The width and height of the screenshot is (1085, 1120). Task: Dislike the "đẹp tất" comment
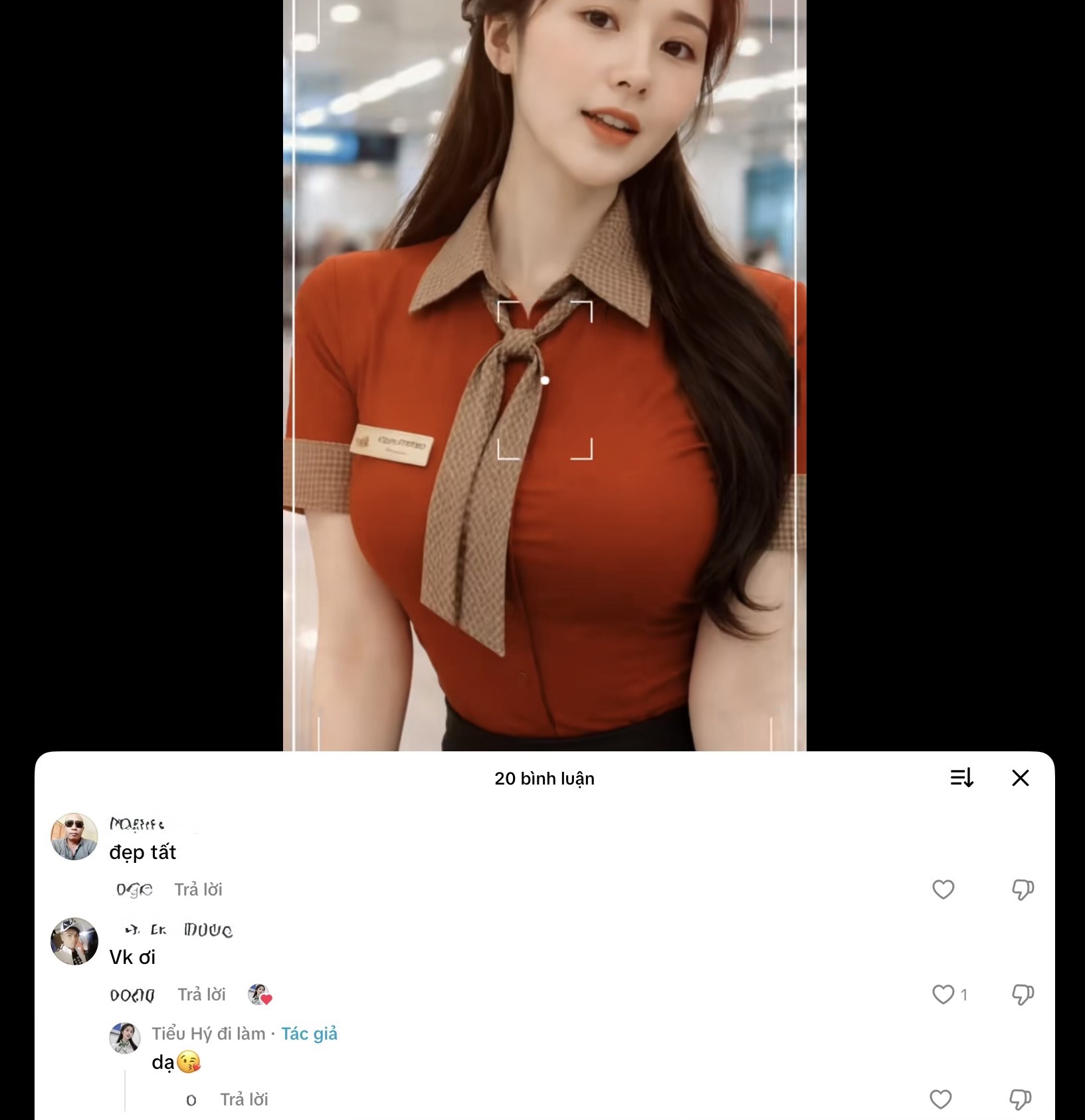click(x=1022, y=889)
